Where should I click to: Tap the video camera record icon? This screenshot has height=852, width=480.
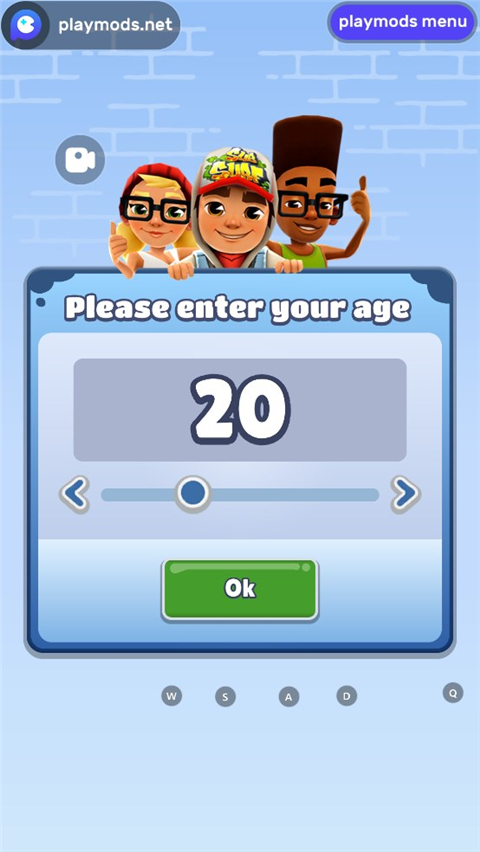point(80,160)
